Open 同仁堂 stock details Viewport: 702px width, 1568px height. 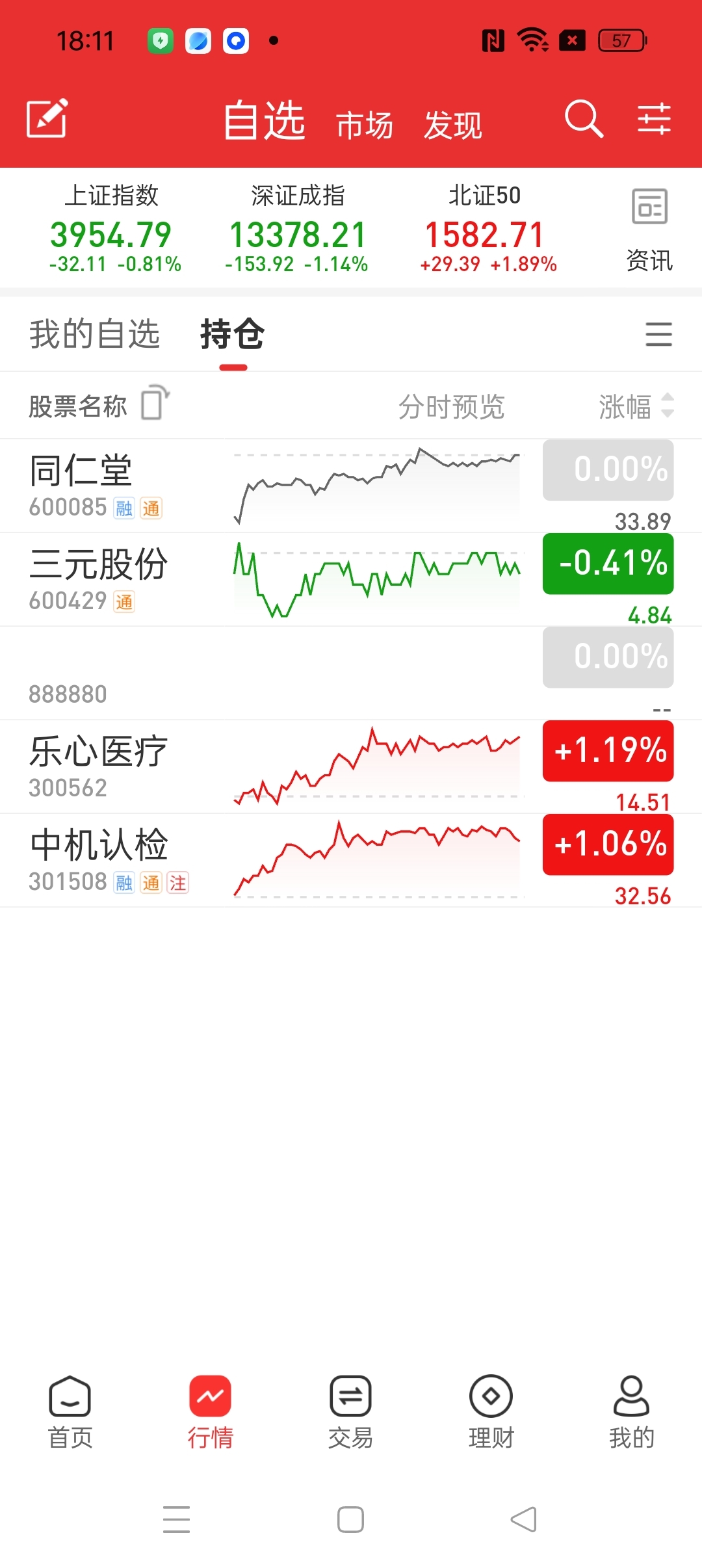pyautogui.click(x=351, y=486)
